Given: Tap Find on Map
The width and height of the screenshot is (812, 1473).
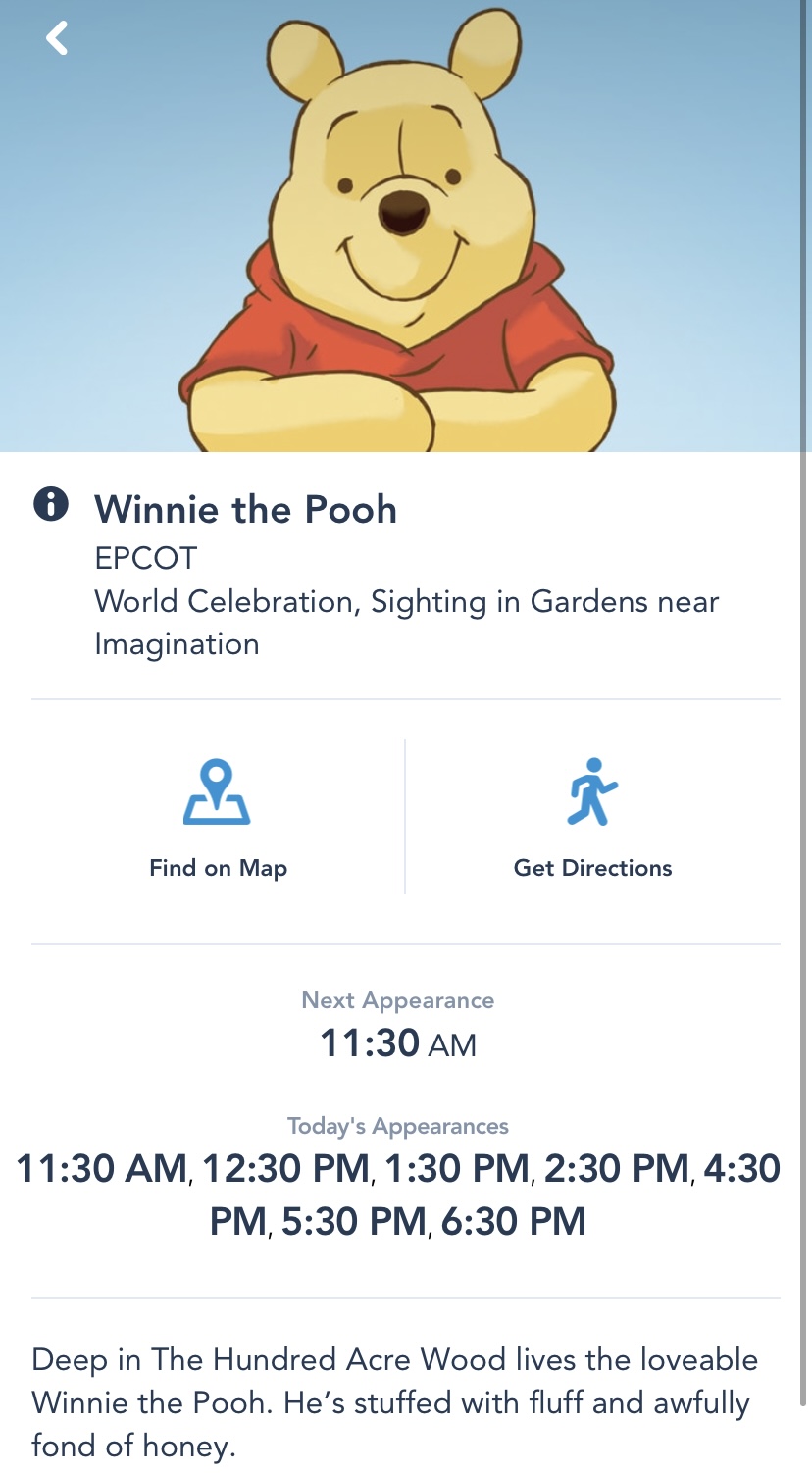Looking at the screenshot, I should click(x=218, y=819).
